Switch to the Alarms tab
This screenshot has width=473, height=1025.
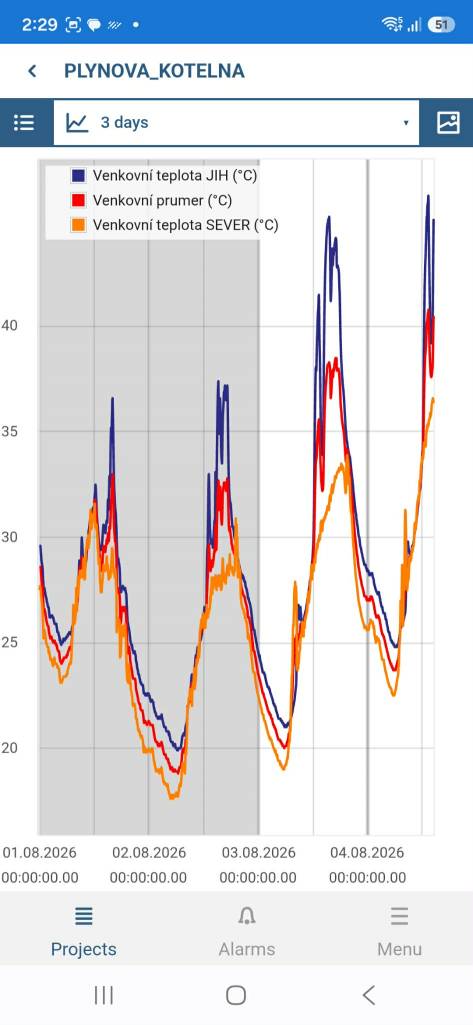point(246,932)
